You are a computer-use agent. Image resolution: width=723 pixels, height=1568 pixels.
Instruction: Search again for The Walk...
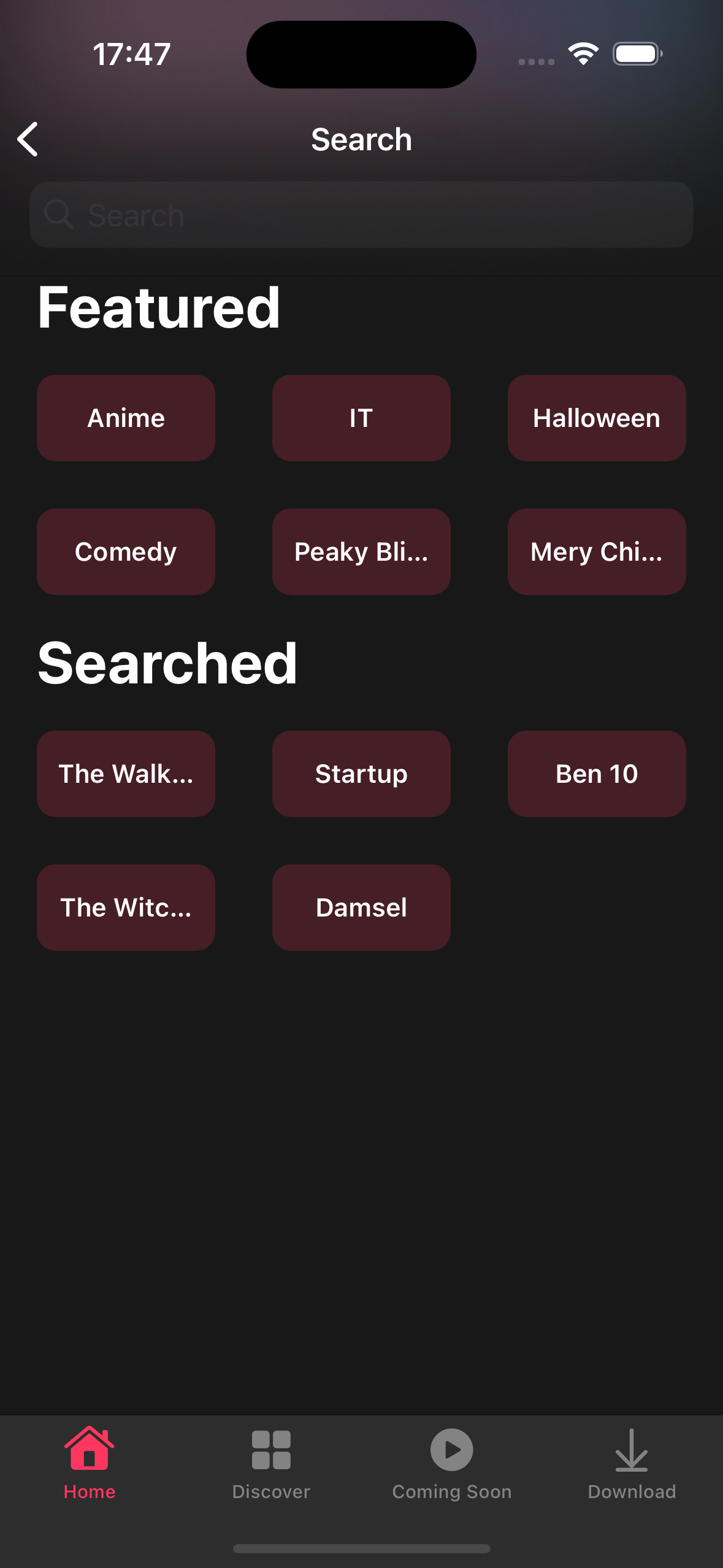[126, 774]
